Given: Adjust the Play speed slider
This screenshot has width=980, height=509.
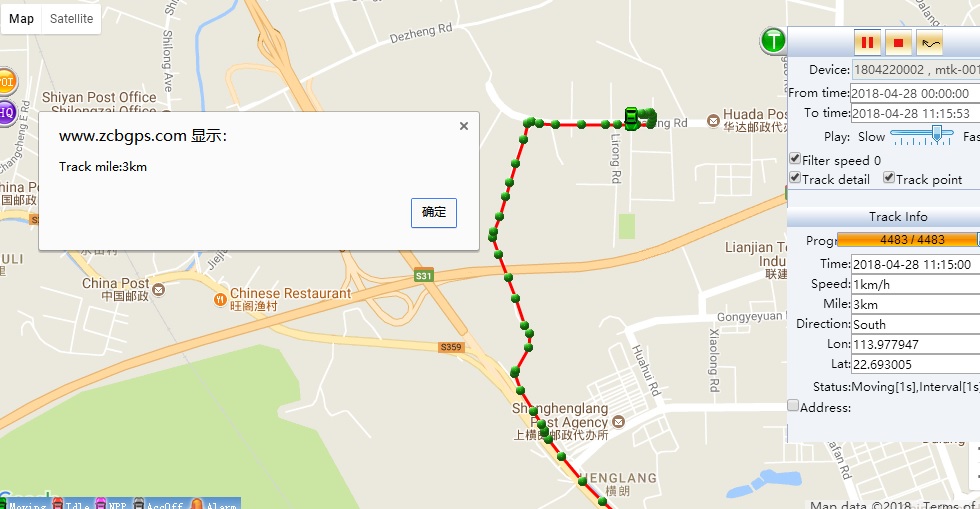Looking at the screenshot, I should pos(937,132).
